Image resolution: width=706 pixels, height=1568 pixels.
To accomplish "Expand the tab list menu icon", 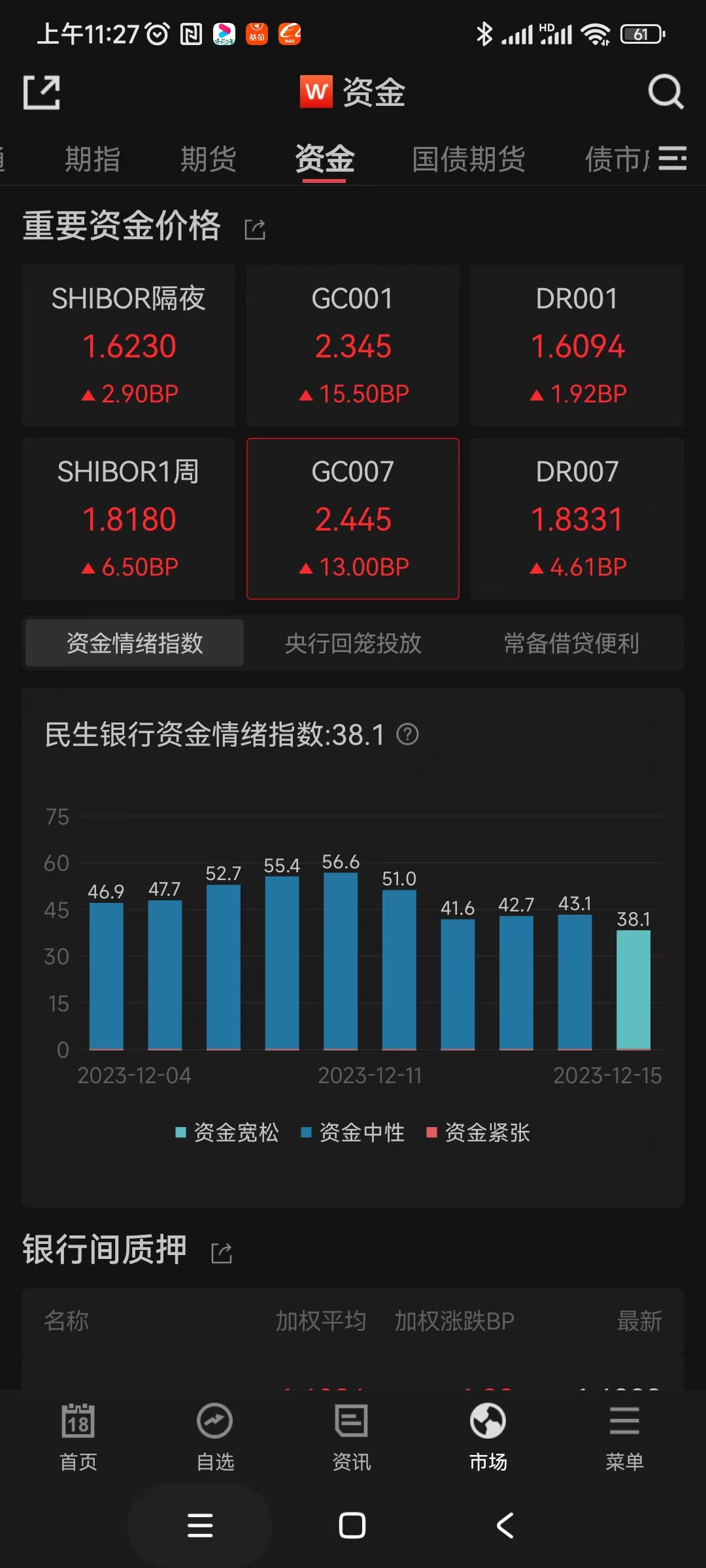I will tap(673, 158).
